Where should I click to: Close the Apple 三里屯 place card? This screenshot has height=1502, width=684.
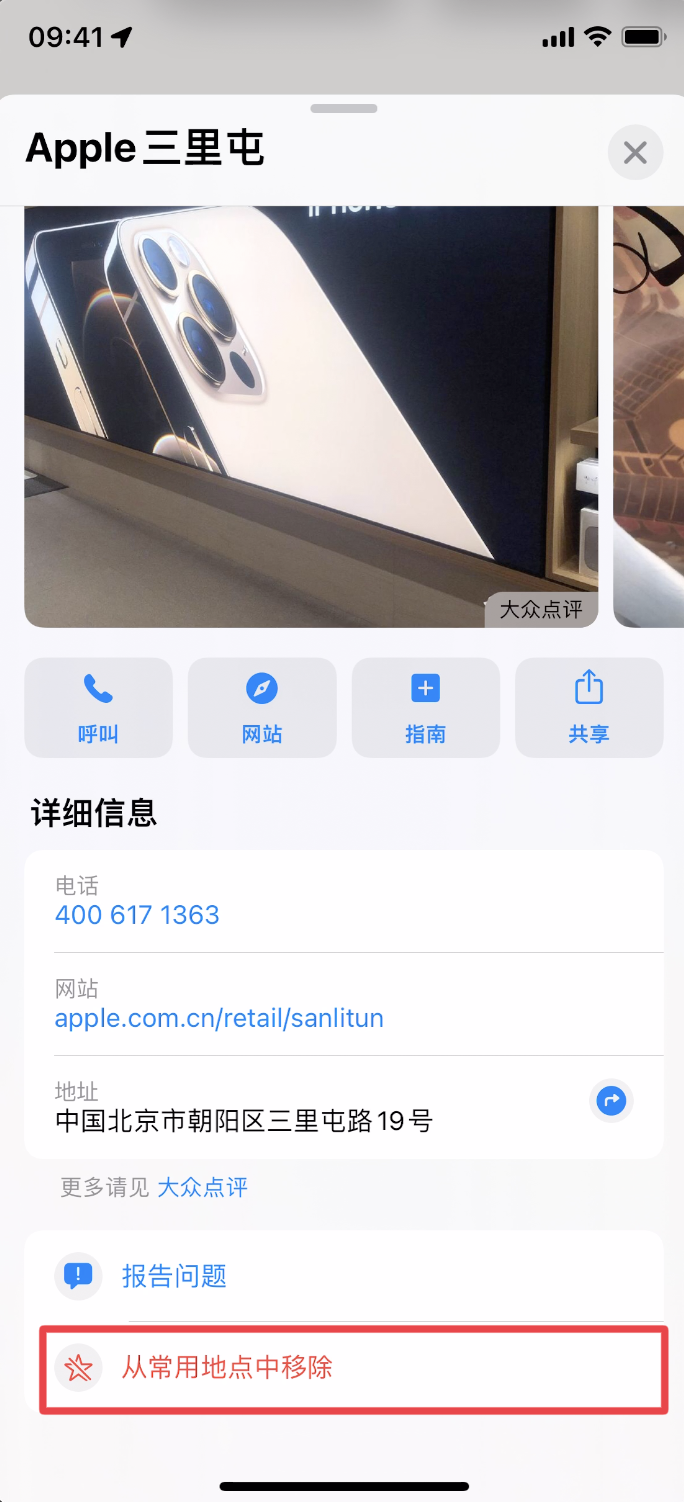(635, 153)
